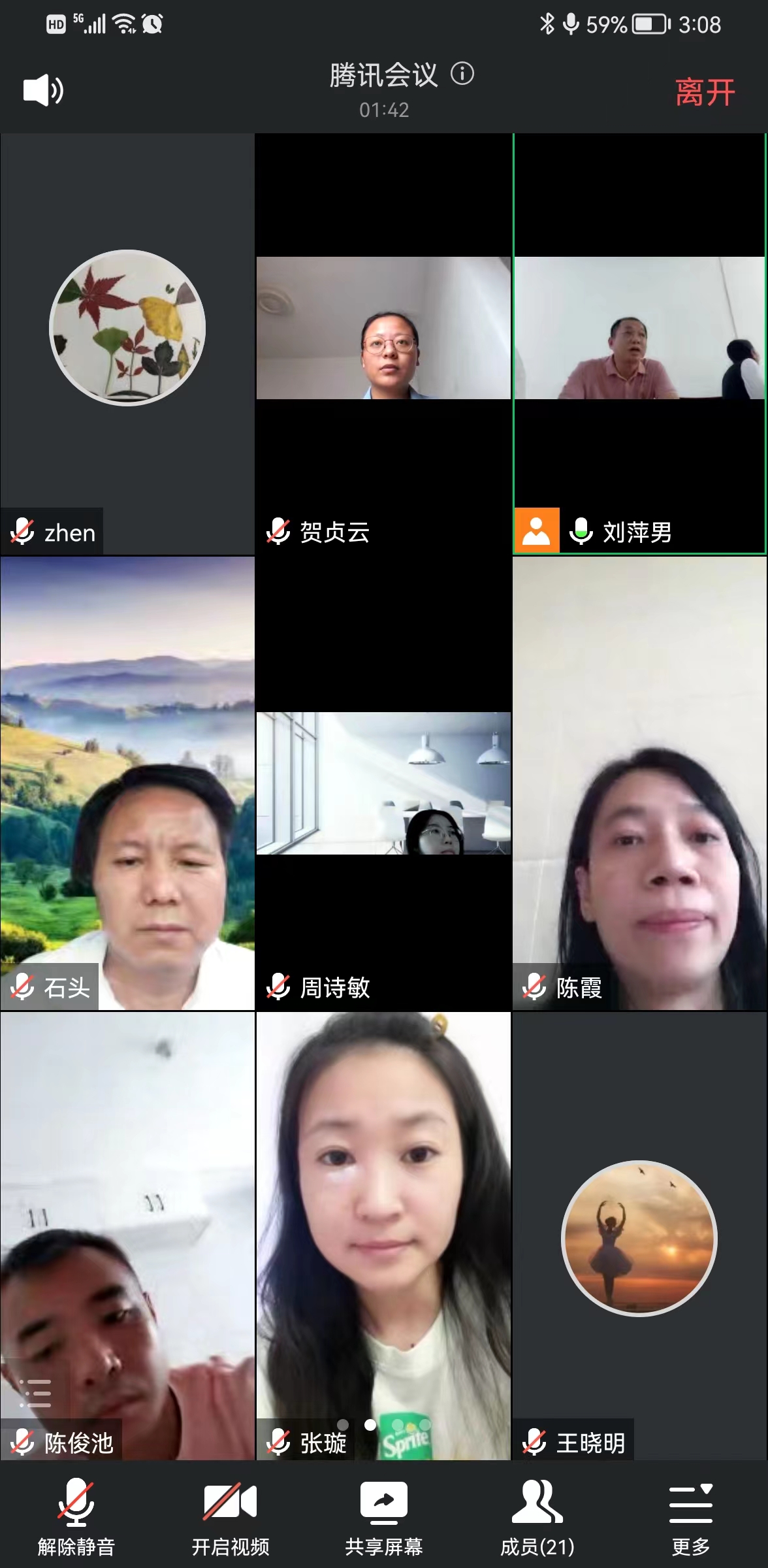Select 张璇's video tile
This screenshot has height=1568, width=768.
tap(383, 1235)
